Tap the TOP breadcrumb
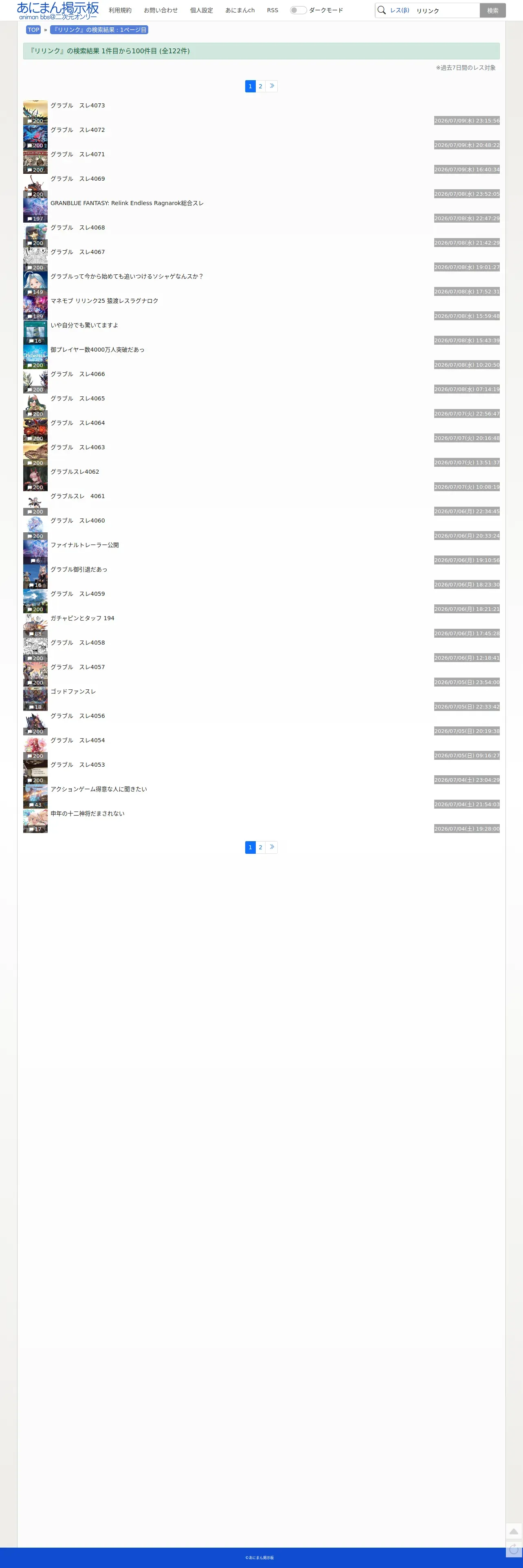The height and width of the screenshot is (1568, 523). pyautogui.click(x=33, y=30)
